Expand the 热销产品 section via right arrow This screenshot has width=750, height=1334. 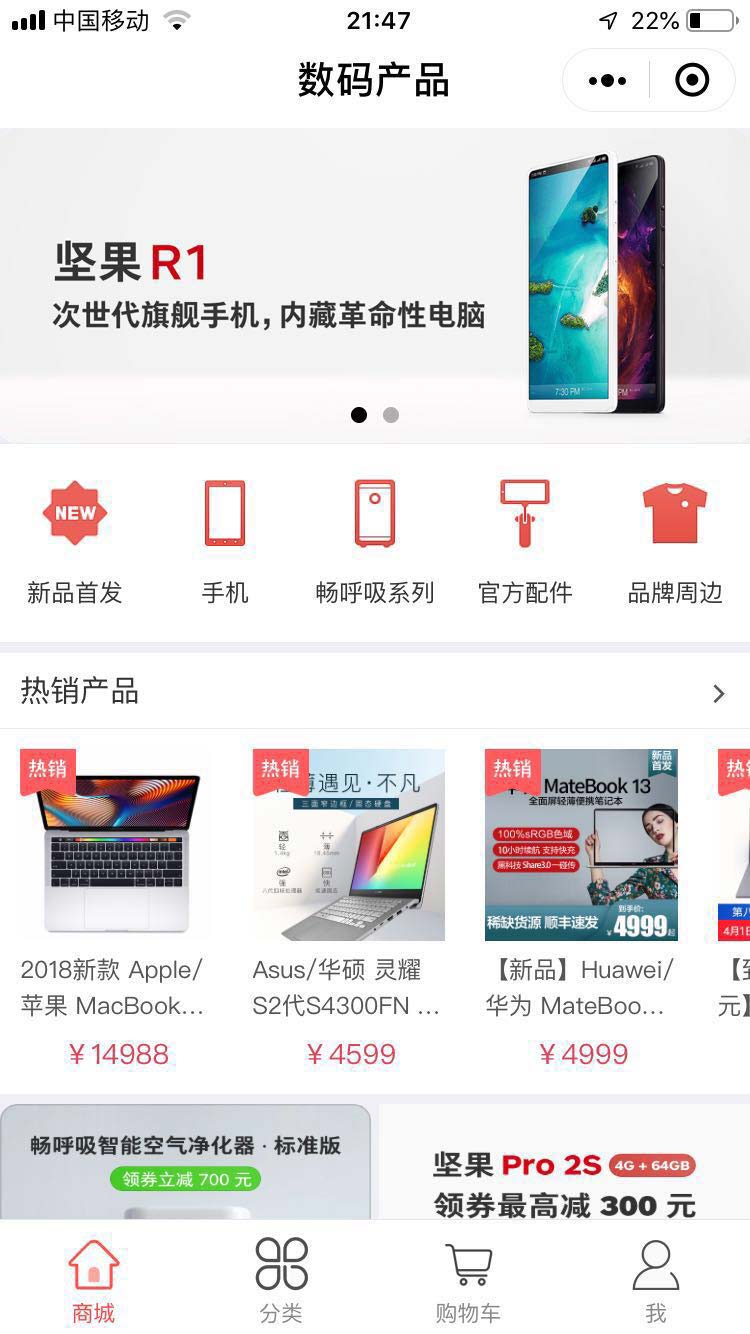click(718, 692)
